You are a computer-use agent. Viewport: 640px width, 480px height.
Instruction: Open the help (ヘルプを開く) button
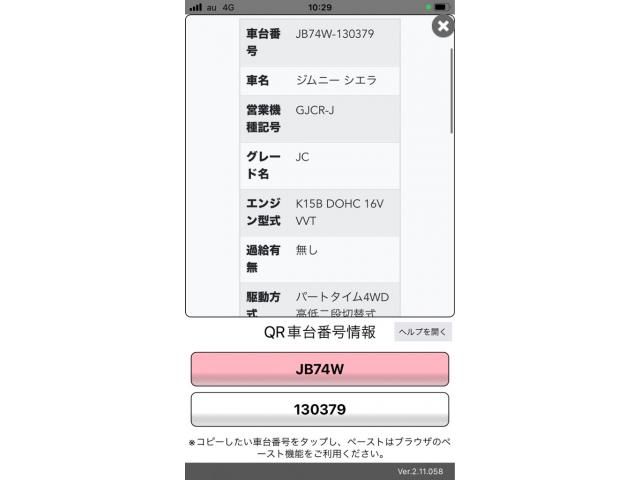pos(423,332)
